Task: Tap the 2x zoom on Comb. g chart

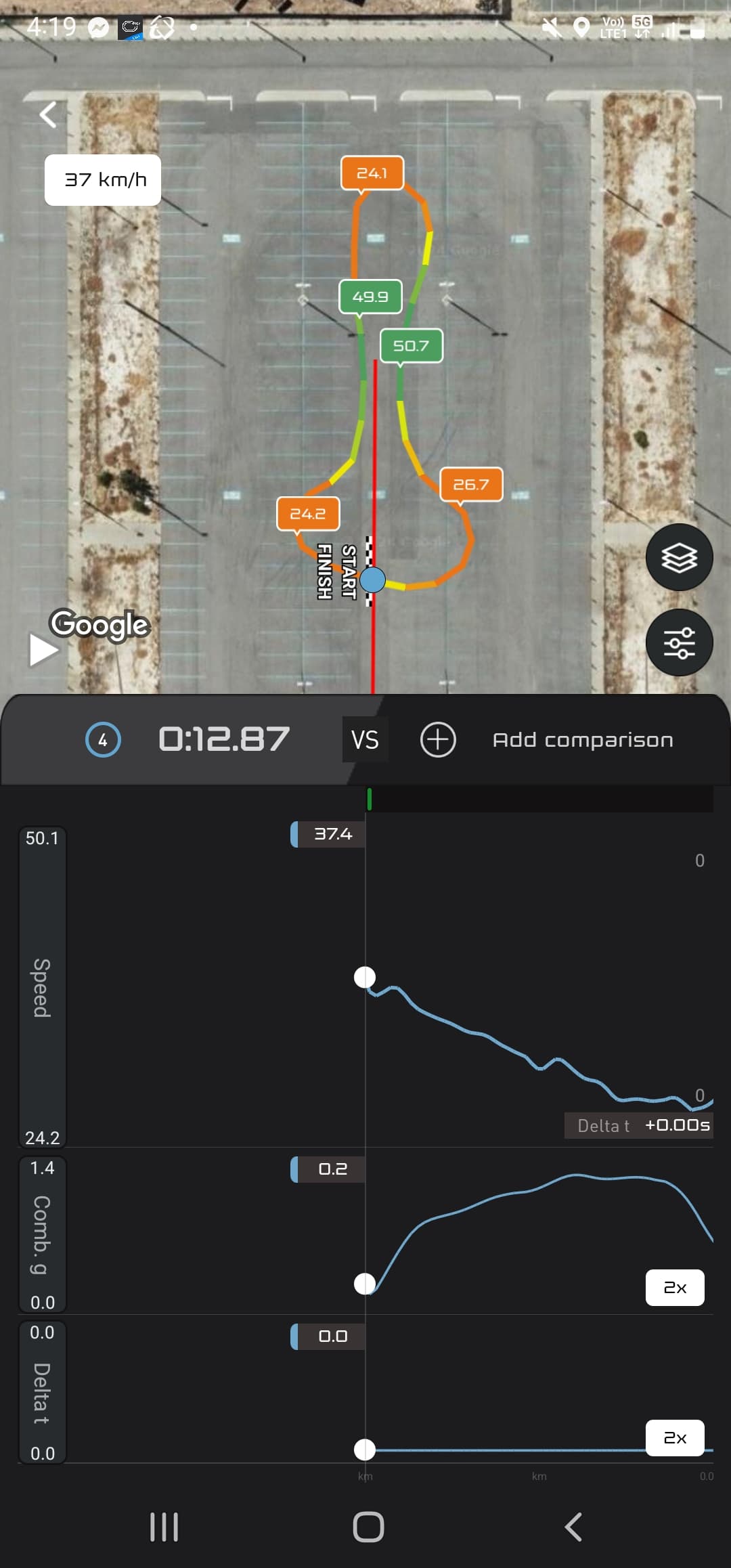Action: pos(675,1287)
